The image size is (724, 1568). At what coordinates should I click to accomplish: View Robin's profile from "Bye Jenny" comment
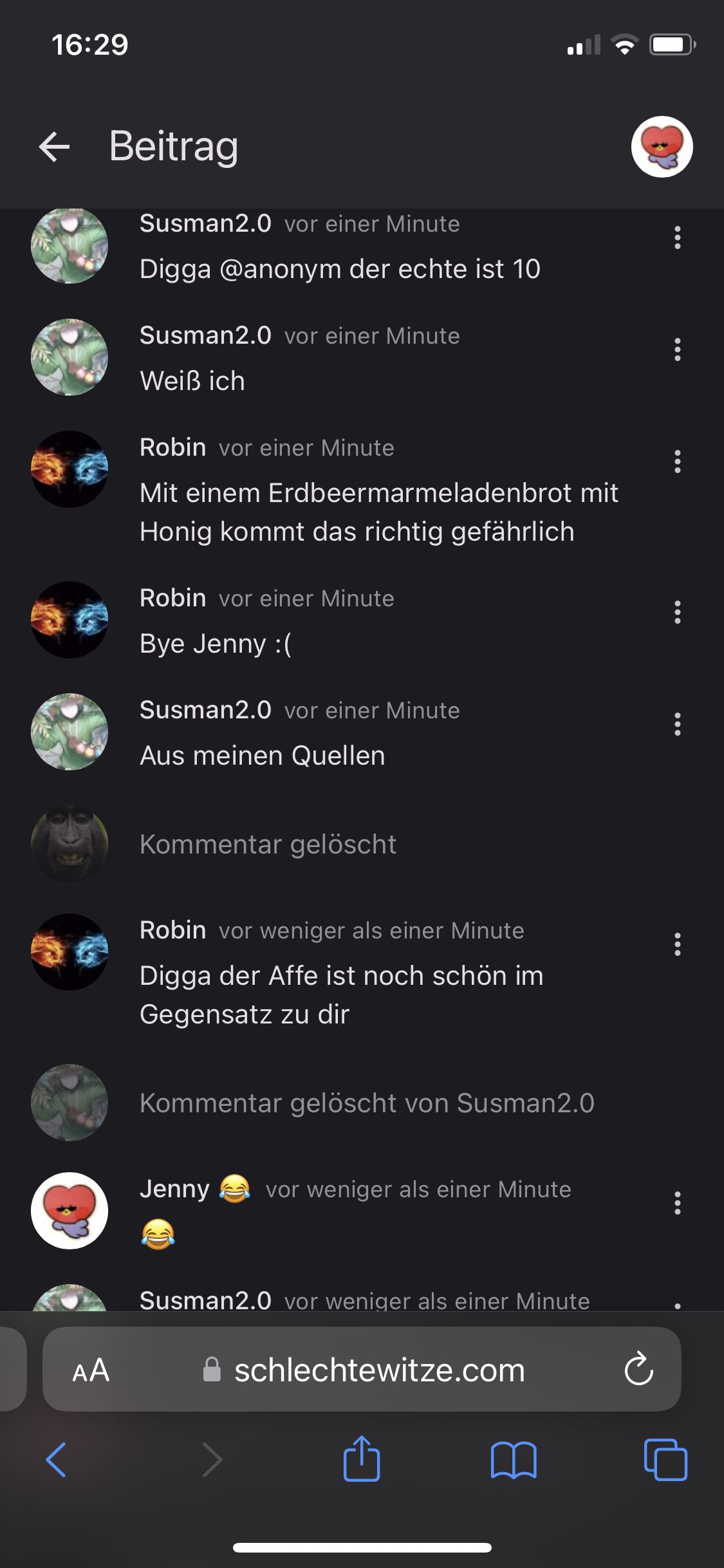(x=70, y=620)
